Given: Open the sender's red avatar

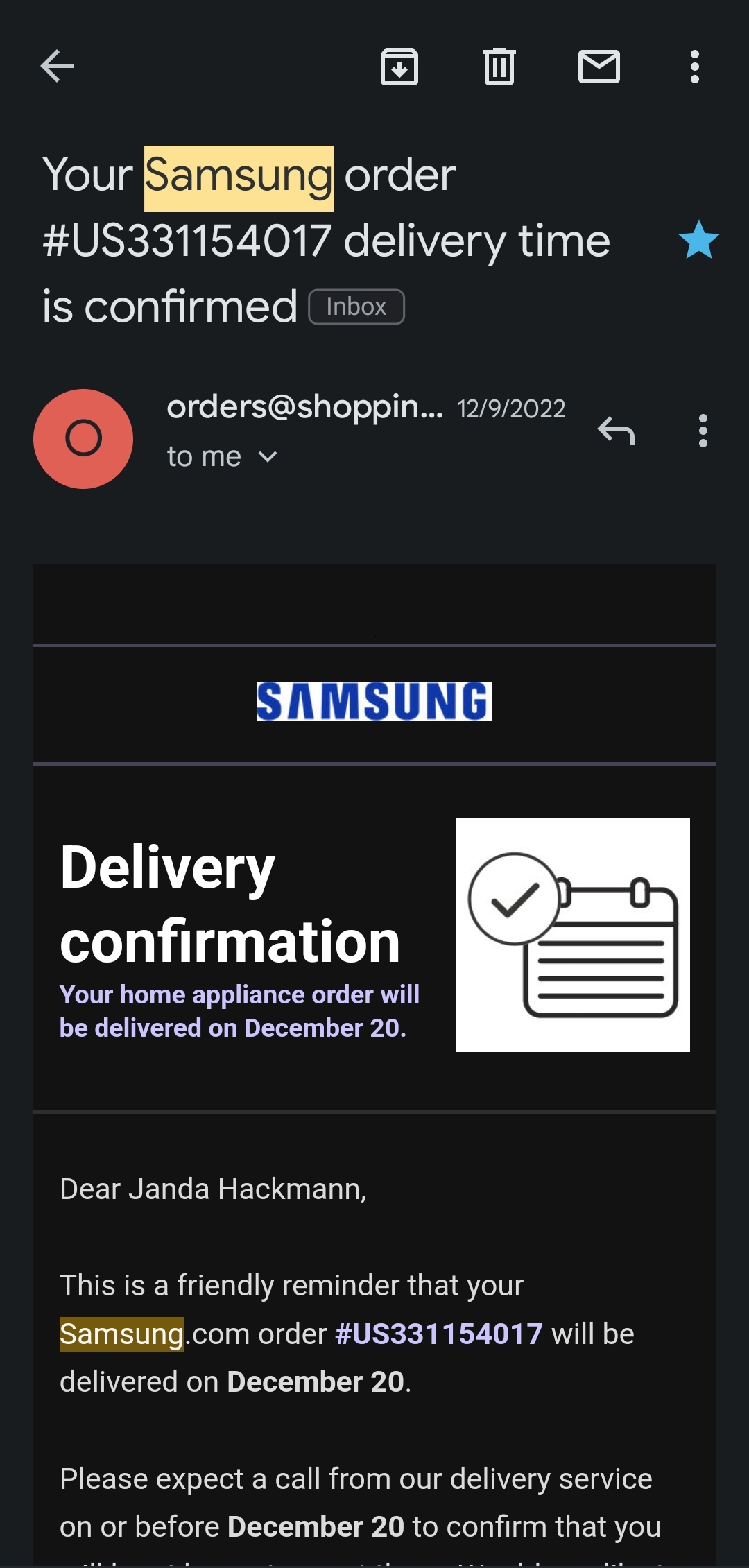Looking at the screenshot, I should (x=83, y=438).
